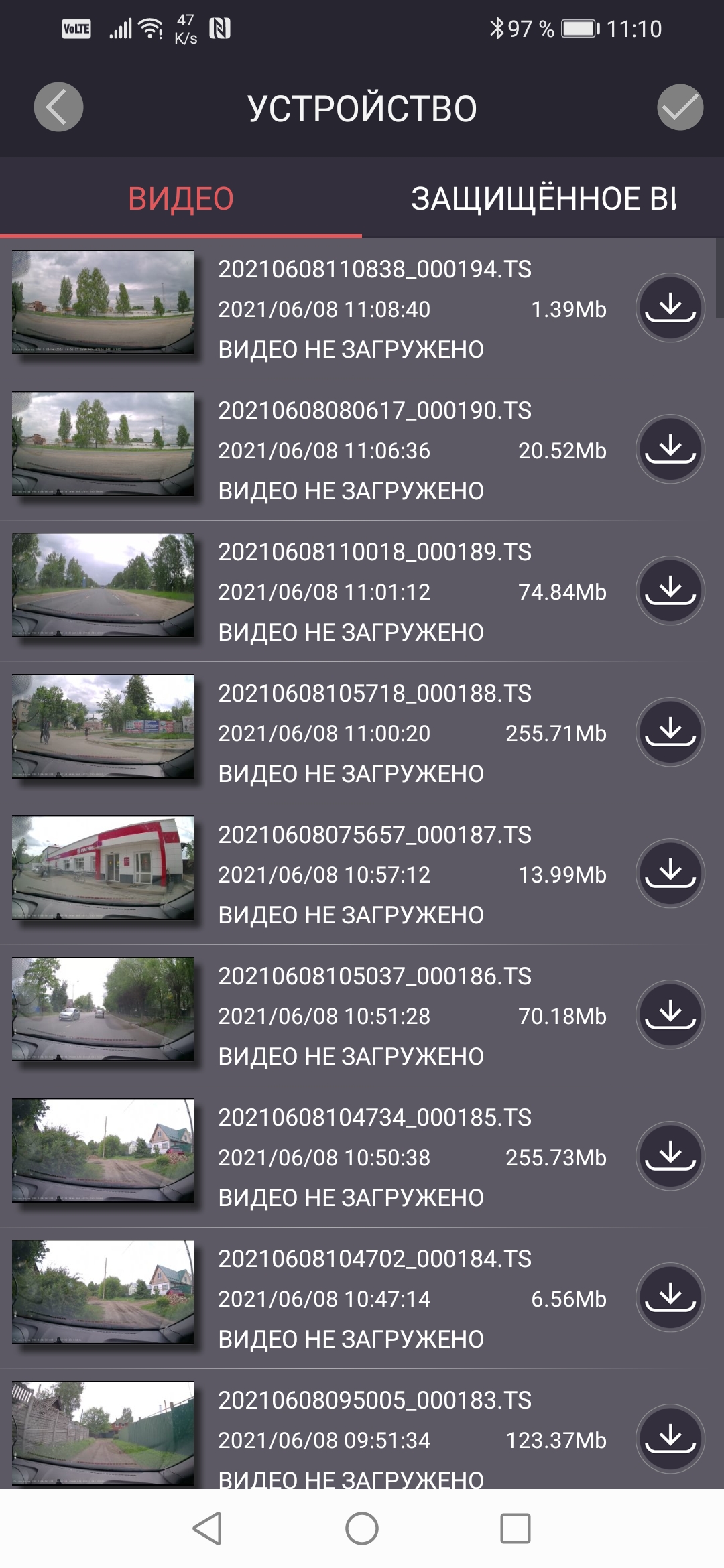Open system recent apps

(516, 1528)
